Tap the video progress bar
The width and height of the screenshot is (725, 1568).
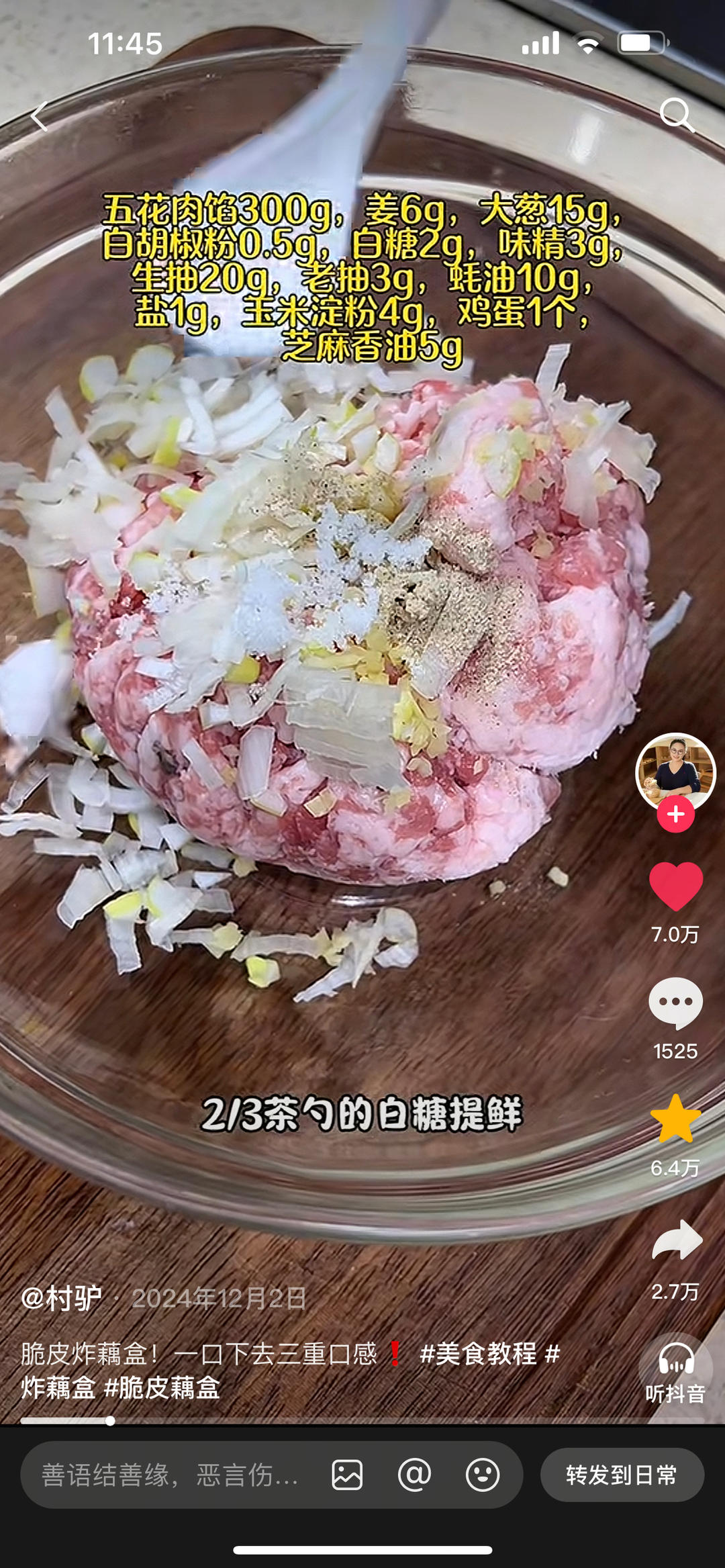point(362,1420)
